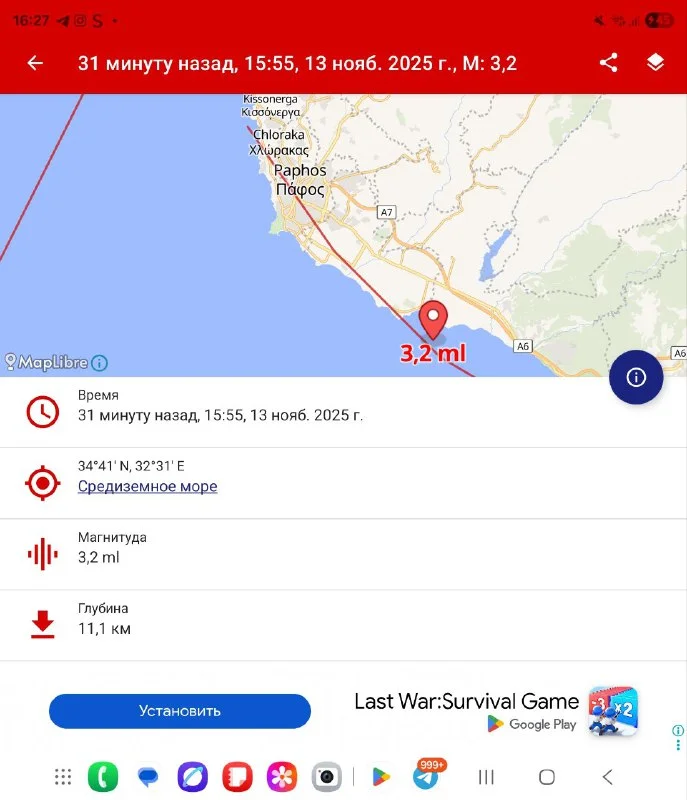Viewport: 687px width, 800px height.
Task: Launch the Camera app from taskbar
Action: (326, 776)
